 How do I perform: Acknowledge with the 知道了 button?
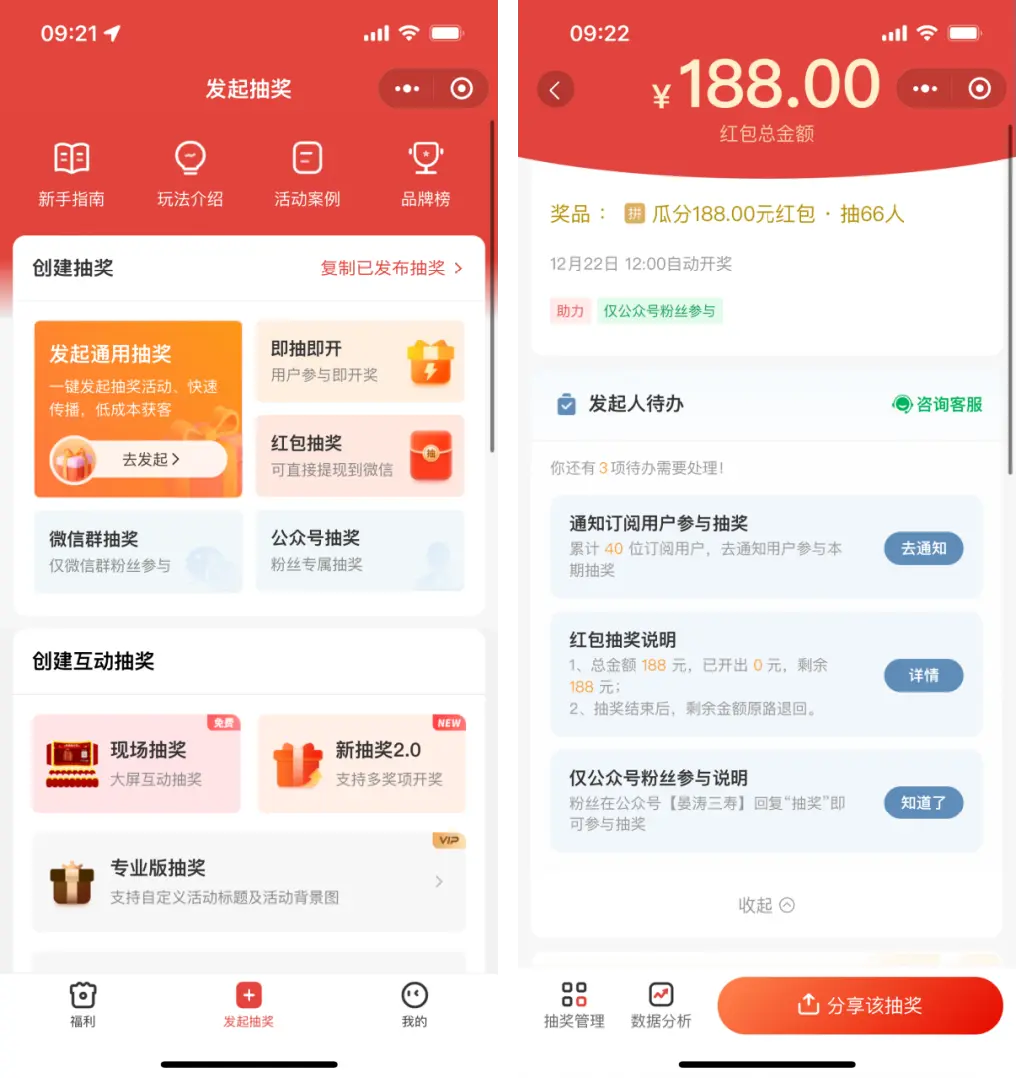point(923,802)
